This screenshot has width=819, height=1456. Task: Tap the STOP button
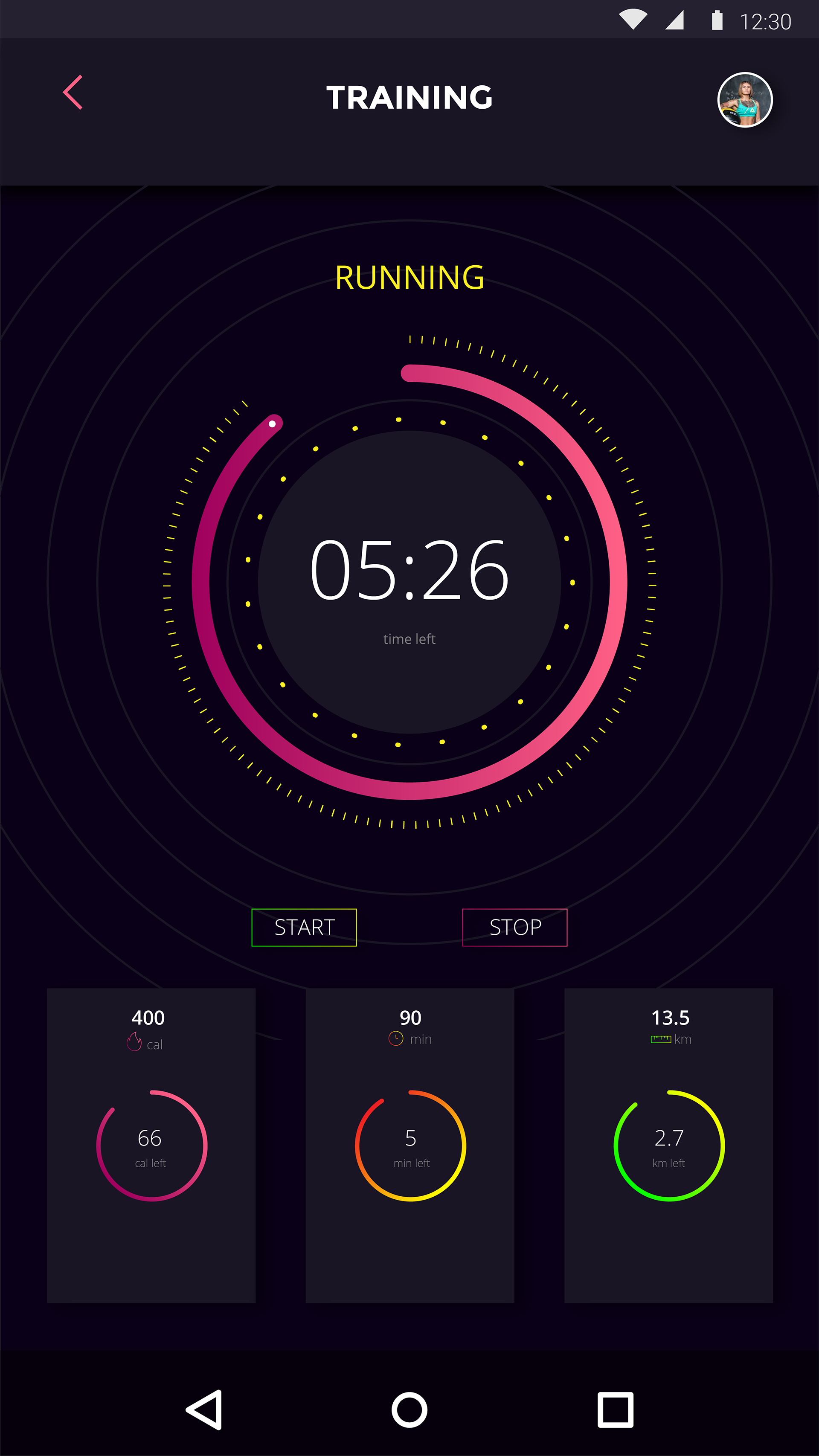pyautogui.click(x=514, y=928)
